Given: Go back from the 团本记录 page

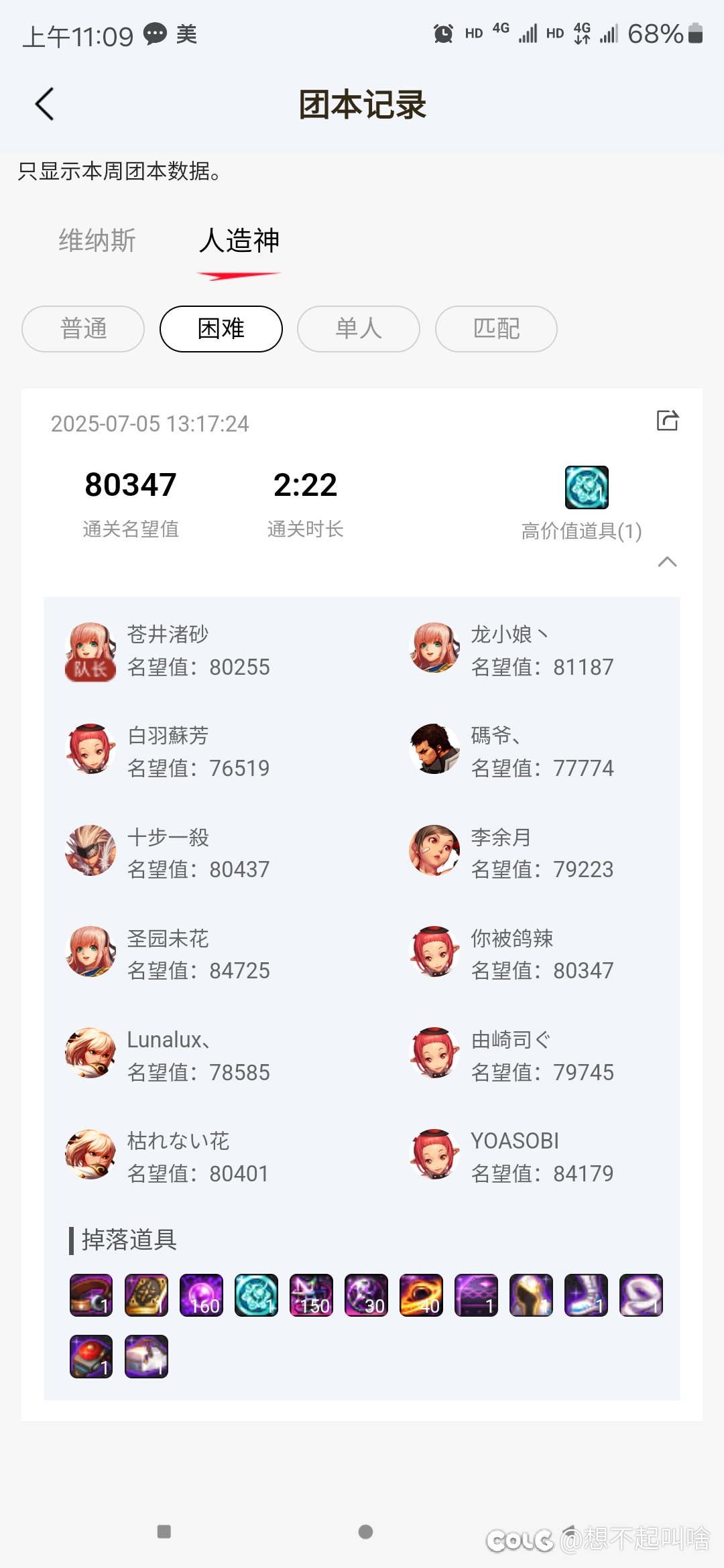Looking at the screenshot, I should 44,105.
